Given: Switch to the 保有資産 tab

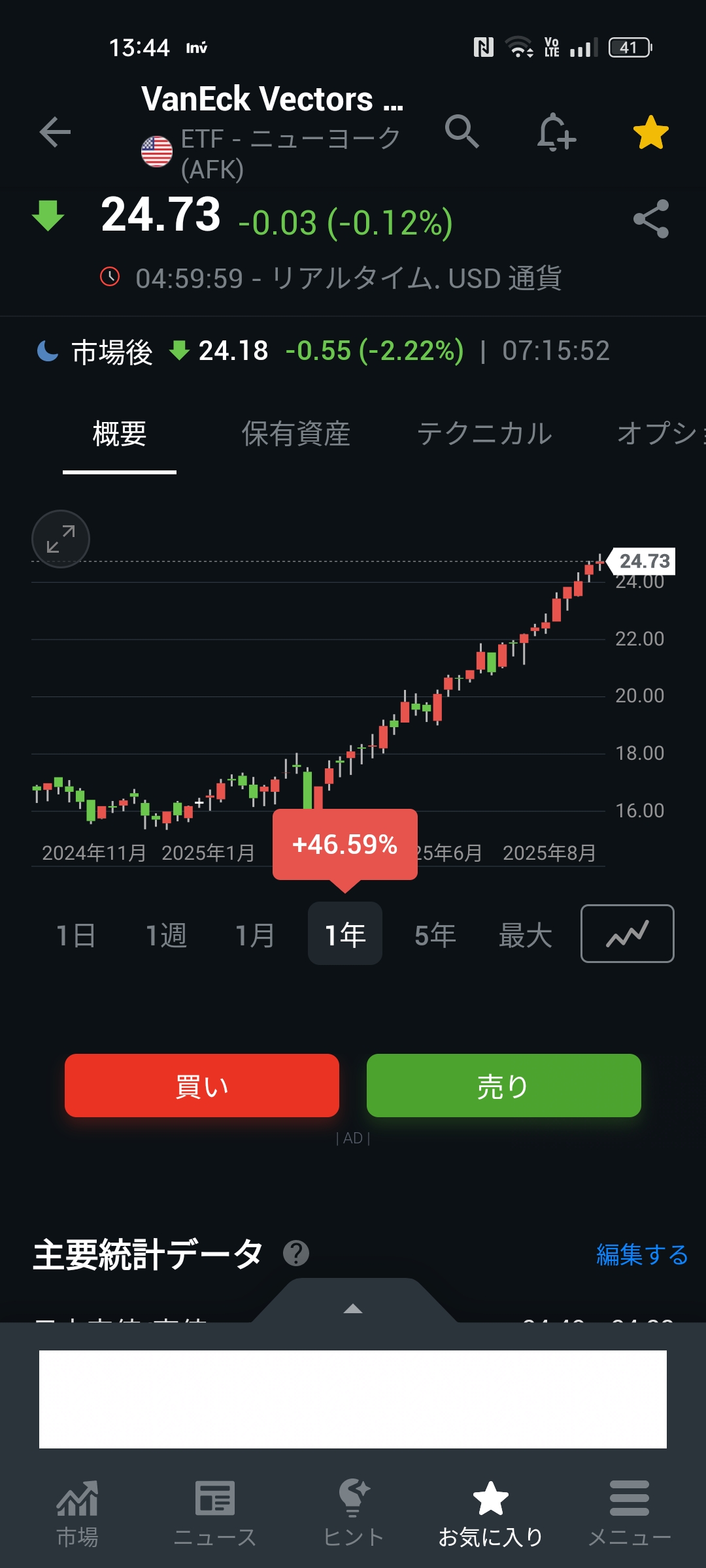Looking at the screenshot, I should pos(296,434).
